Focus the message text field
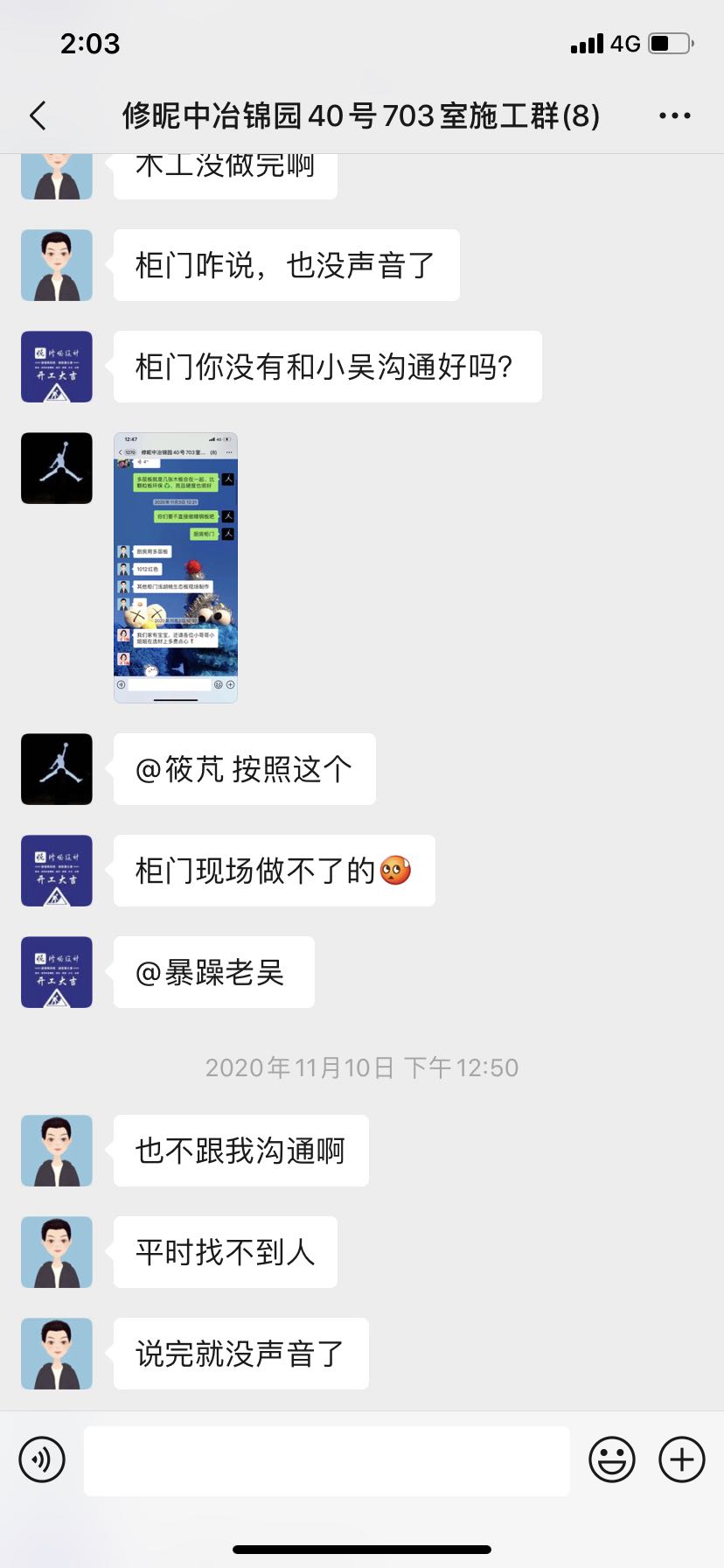The width and height of the screenshot is (724, 1568). (326, 1459)
